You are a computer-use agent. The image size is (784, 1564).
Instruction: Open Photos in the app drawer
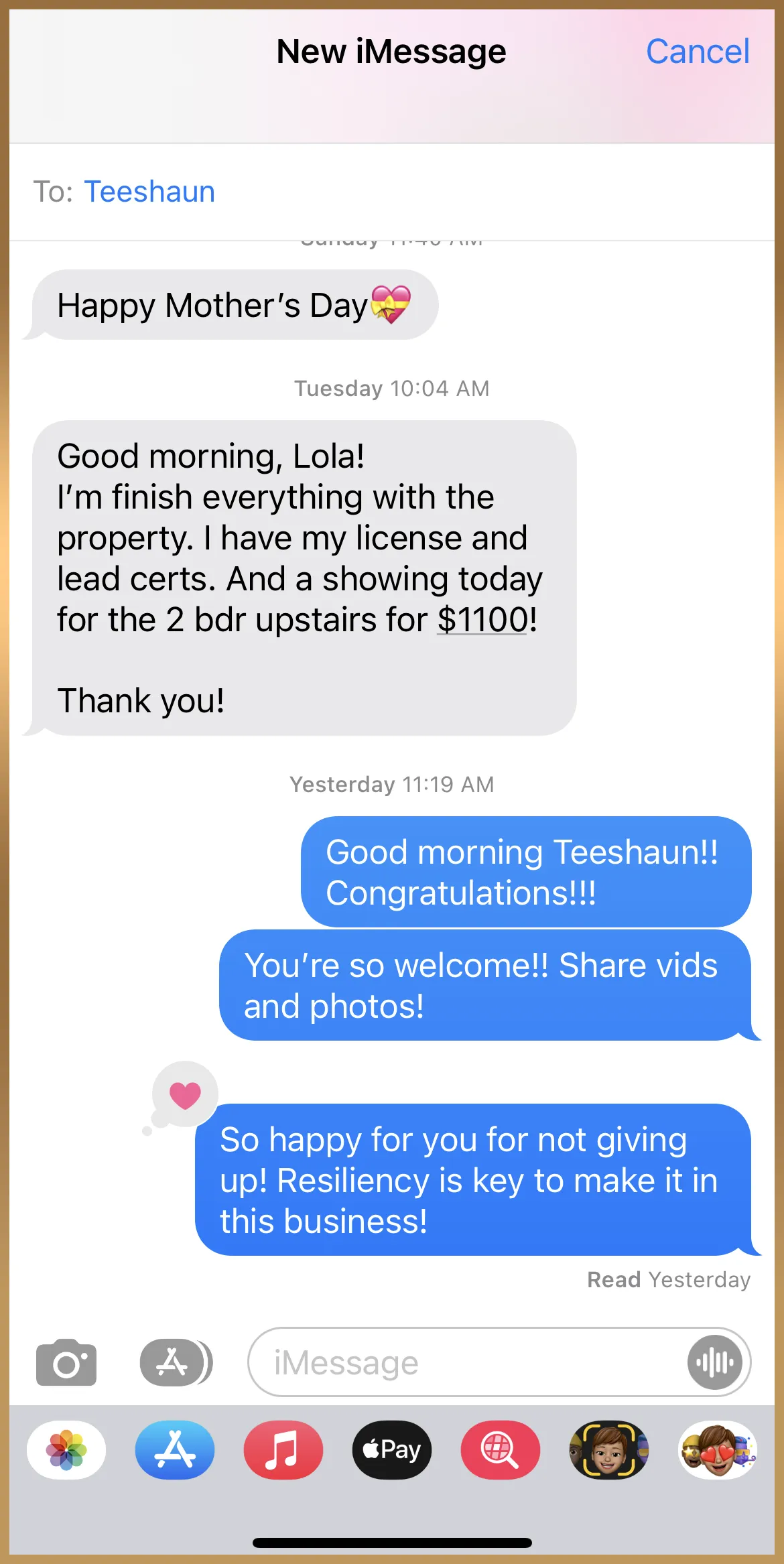tap(66, 1449)
